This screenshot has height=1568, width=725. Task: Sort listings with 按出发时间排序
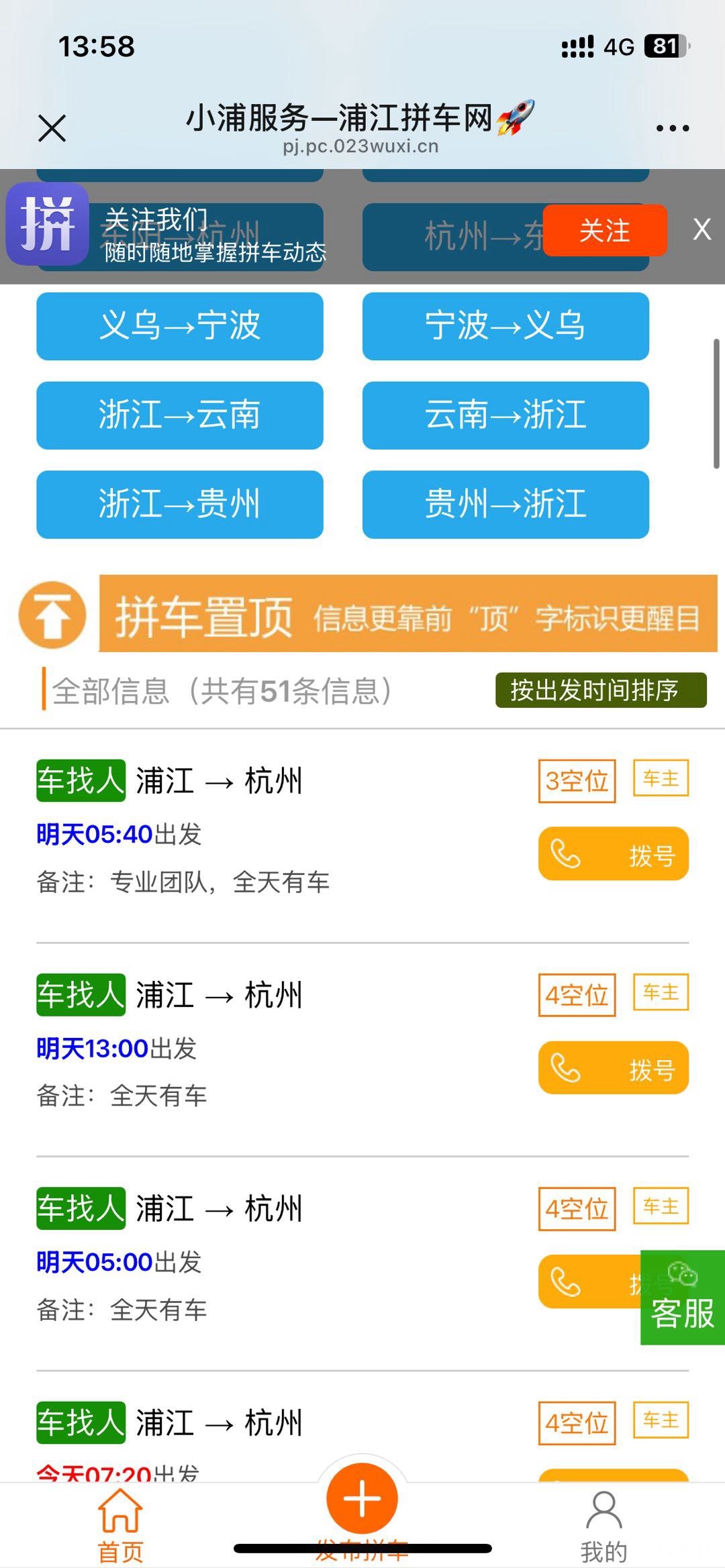[601, 690]
